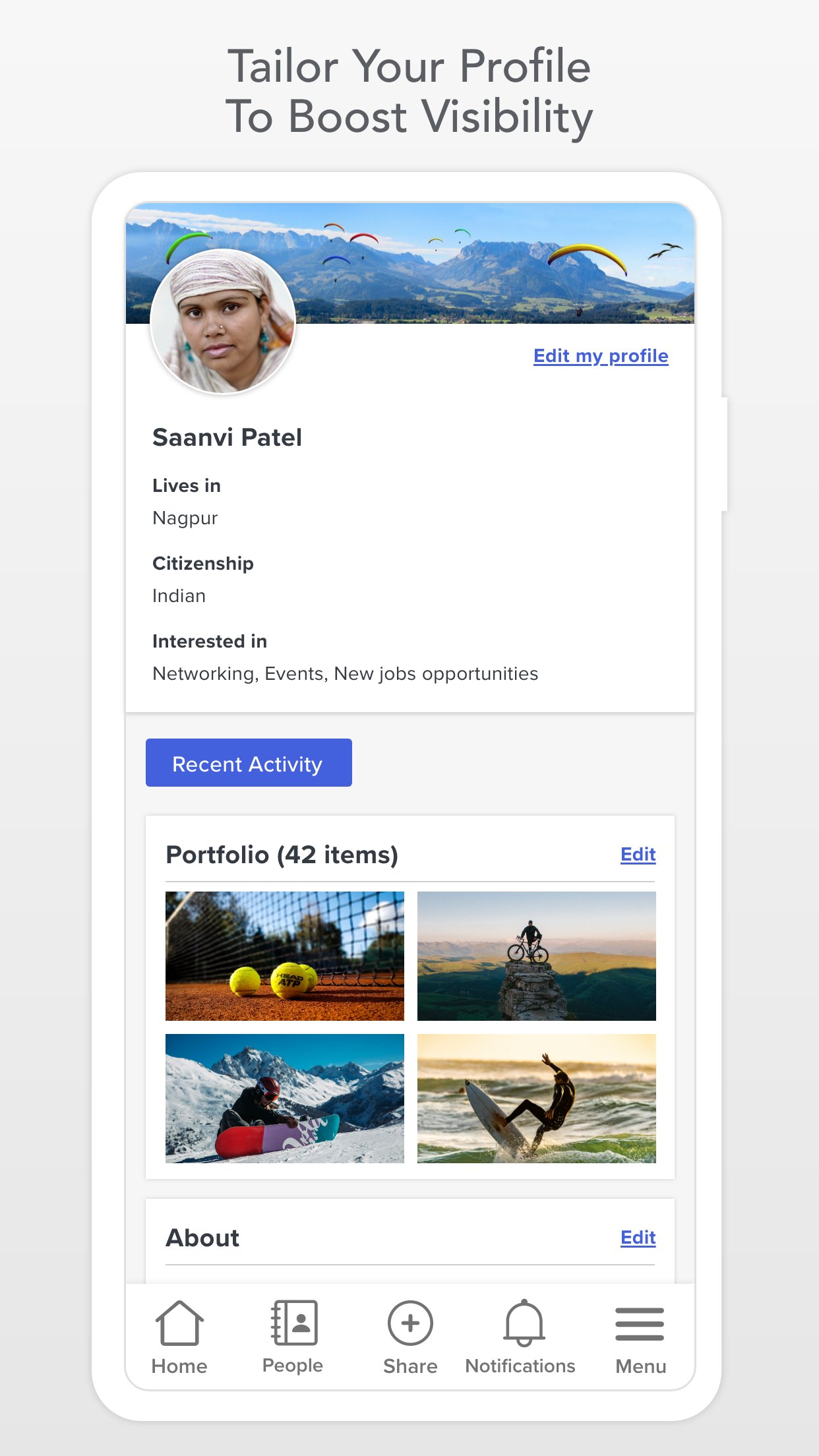This screenshot has height=1456, width=819.
Task: Click Edit in the About section
Action: [x=637, y=1238]
